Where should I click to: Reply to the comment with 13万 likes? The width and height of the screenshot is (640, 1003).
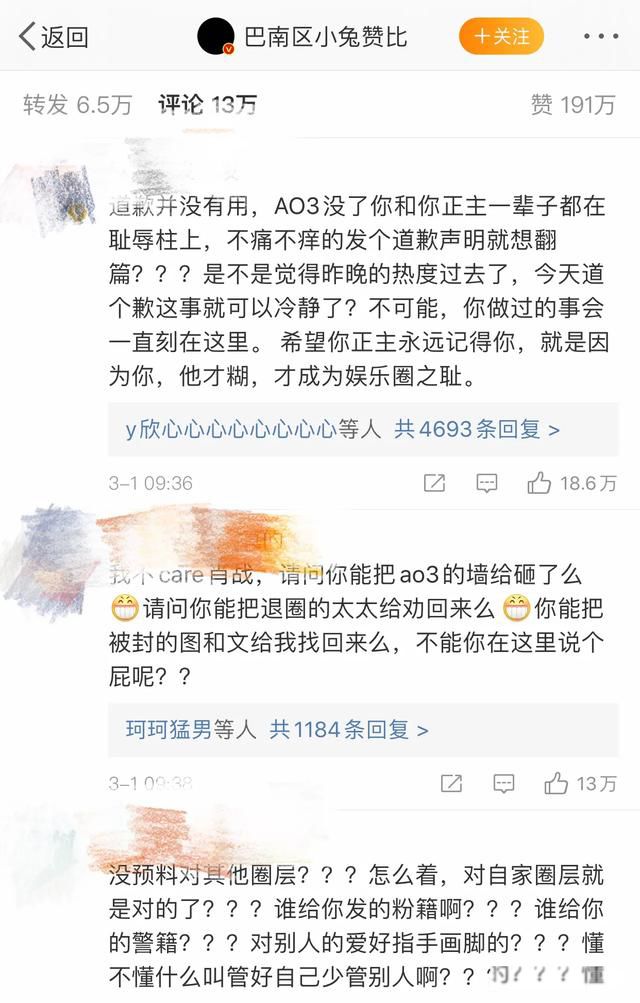click(503, 783)
